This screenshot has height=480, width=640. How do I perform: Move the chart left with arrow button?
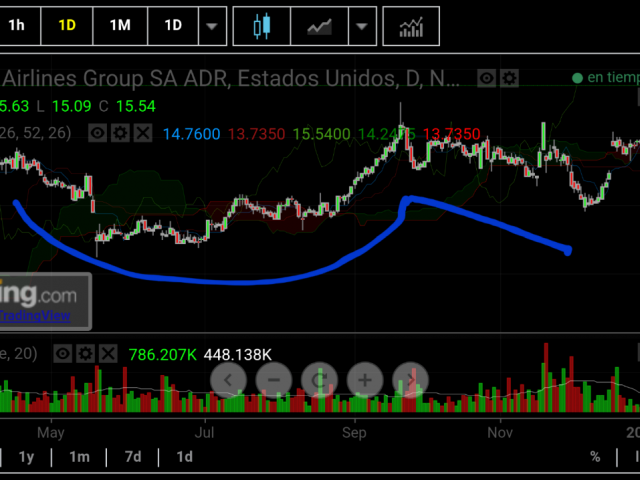[x=229, y=380]
